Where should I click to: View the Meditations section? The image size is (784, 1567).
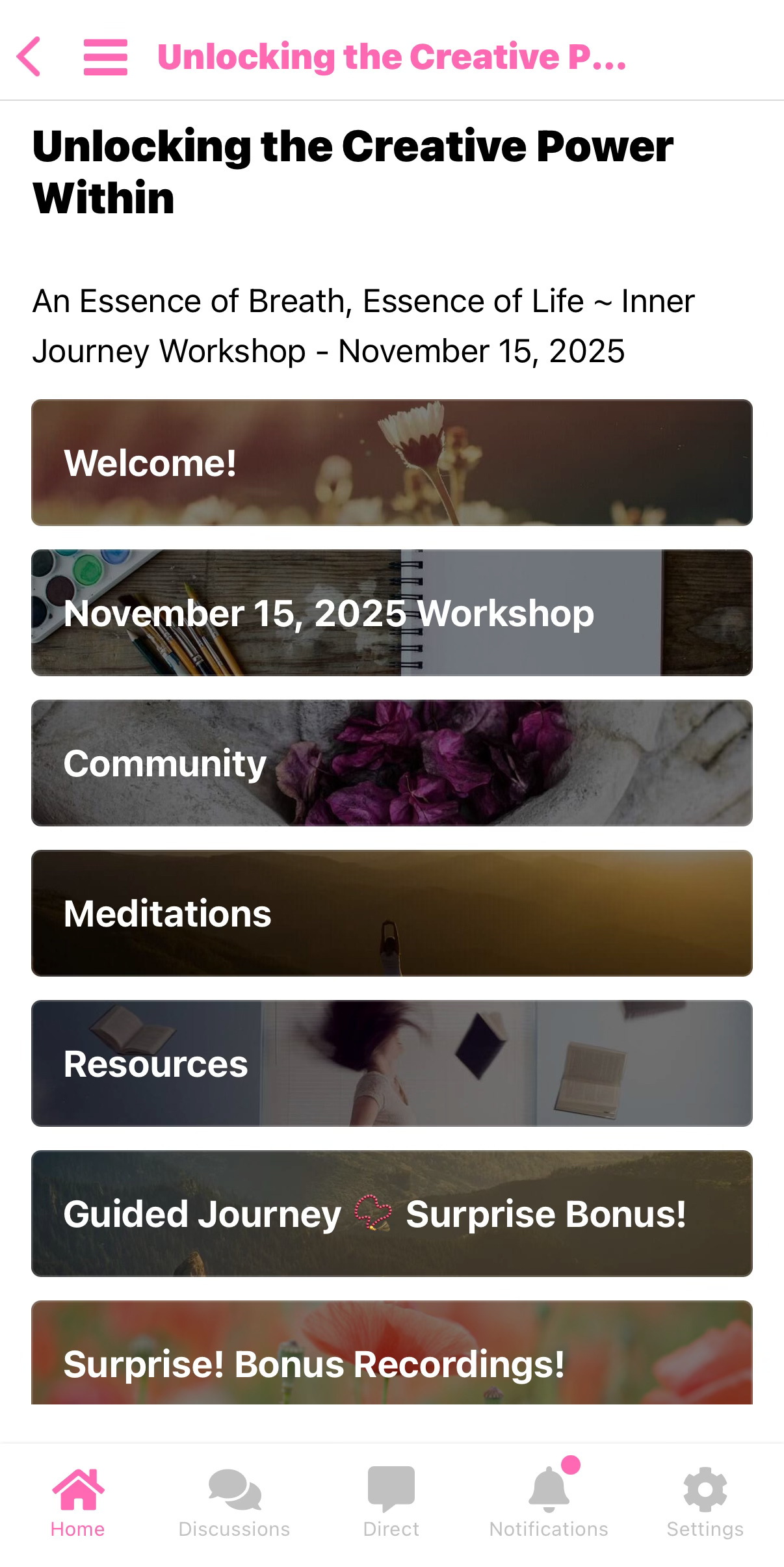391,913
